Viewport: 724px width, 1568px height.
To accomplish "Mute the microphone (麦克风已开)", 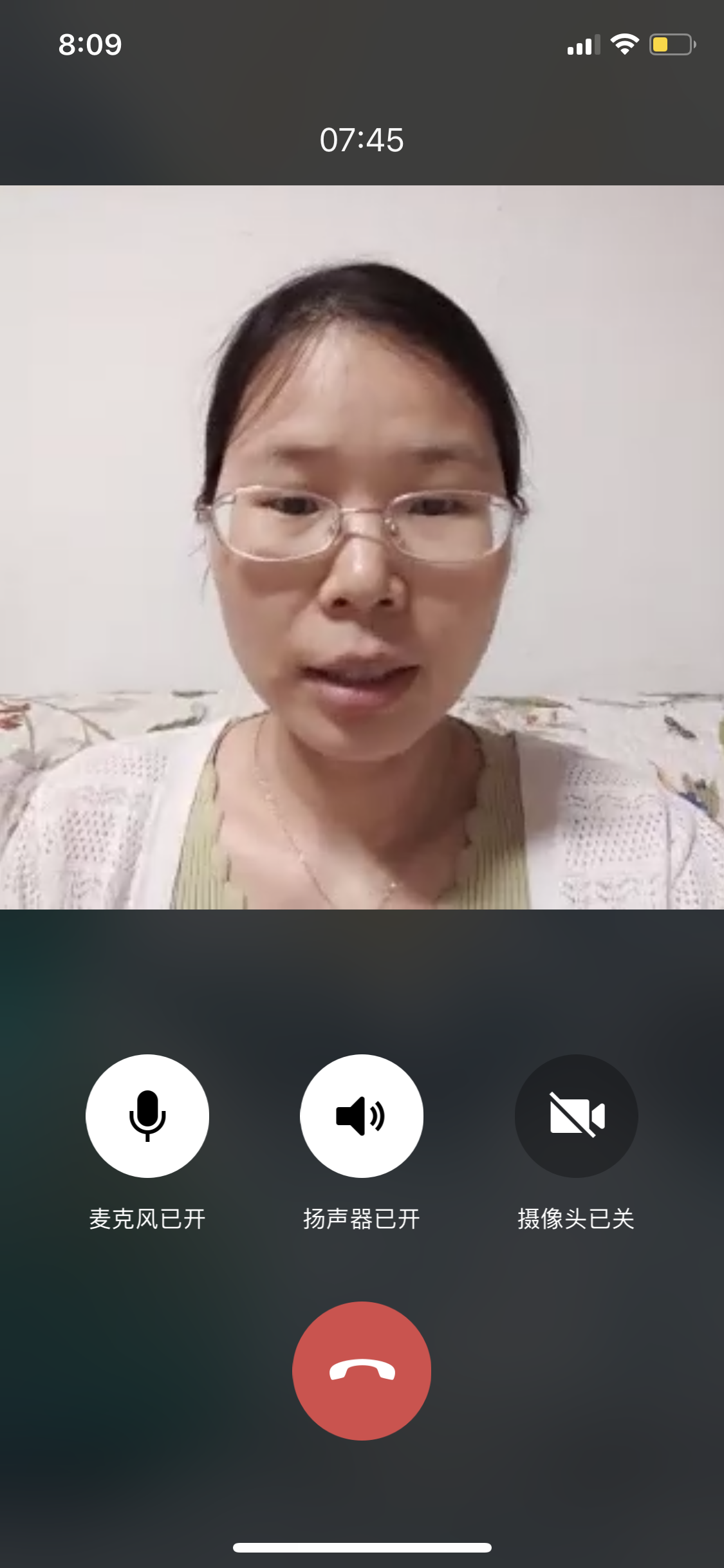I will 147,1115.
